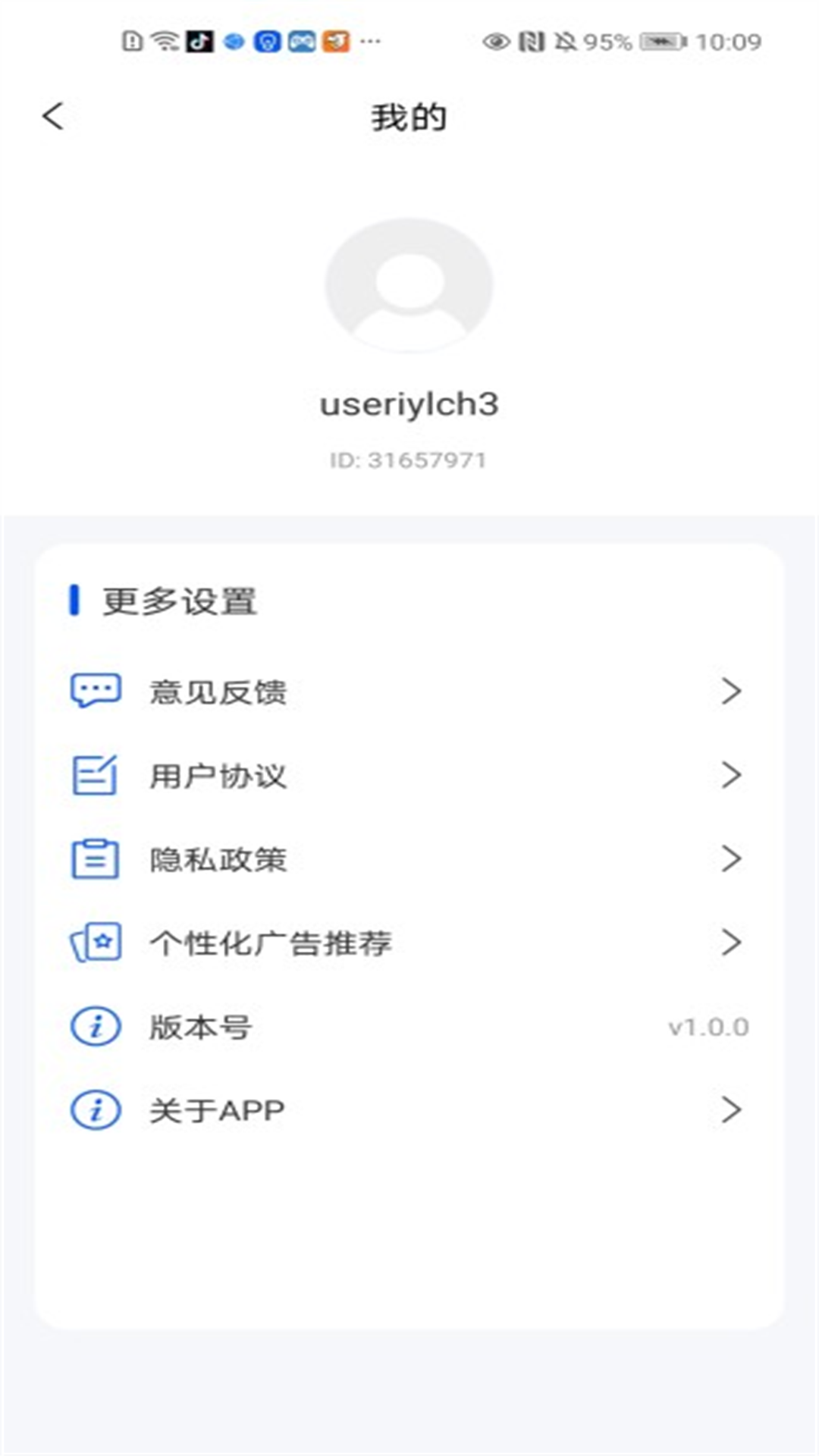The image size is (819, 1456).
Task: Click the TikTok icon in the status bar
Action: click(x=201, y=41)
